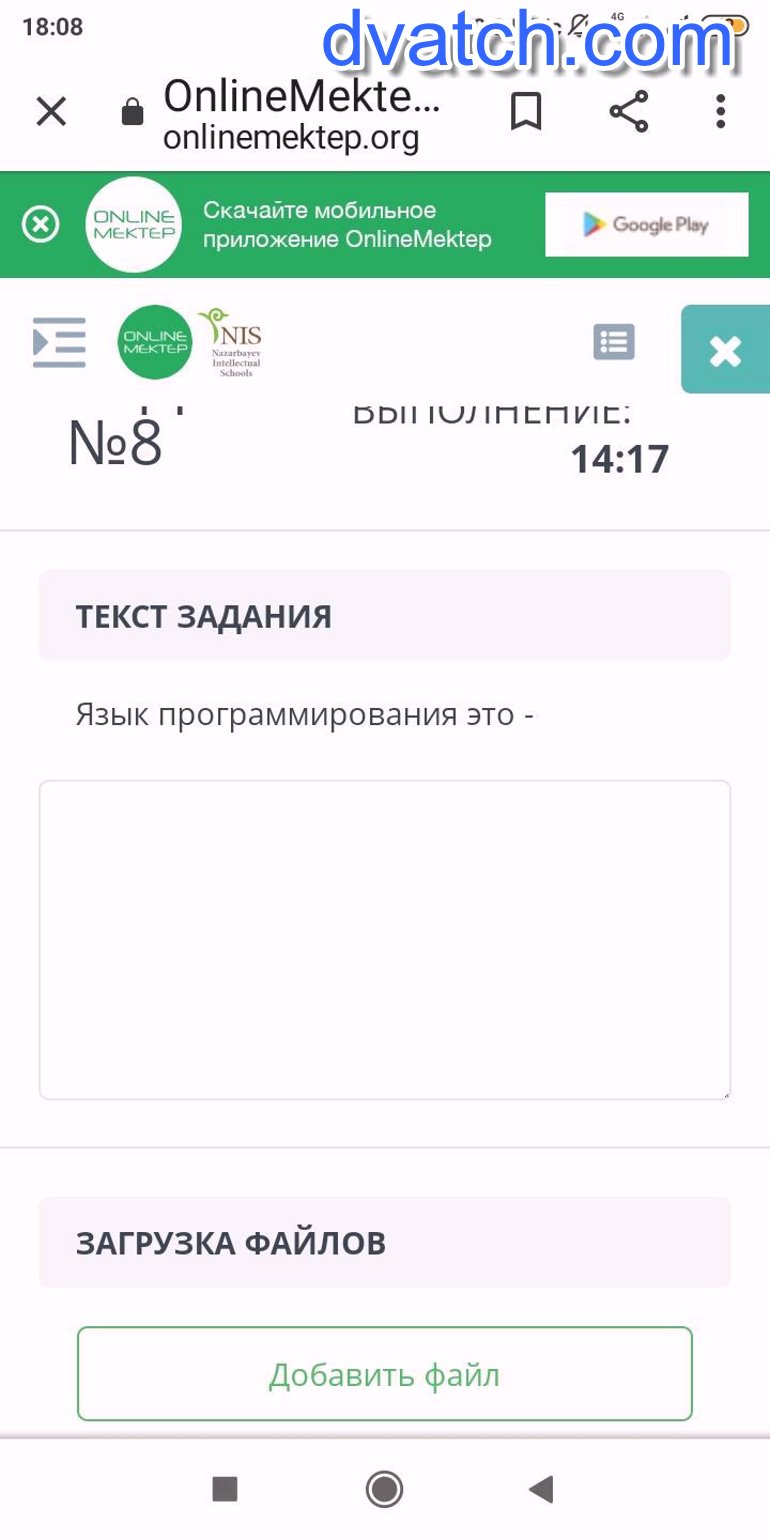Open the browser overflow menu
Image resolution: width=770 pixels, height=1540 pixels.
pyautogui.click(x=720, y=112)
